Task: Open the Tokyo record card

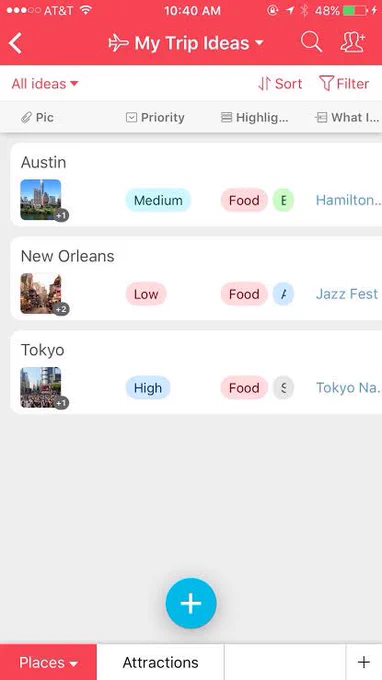Action: tap(196, 372)
